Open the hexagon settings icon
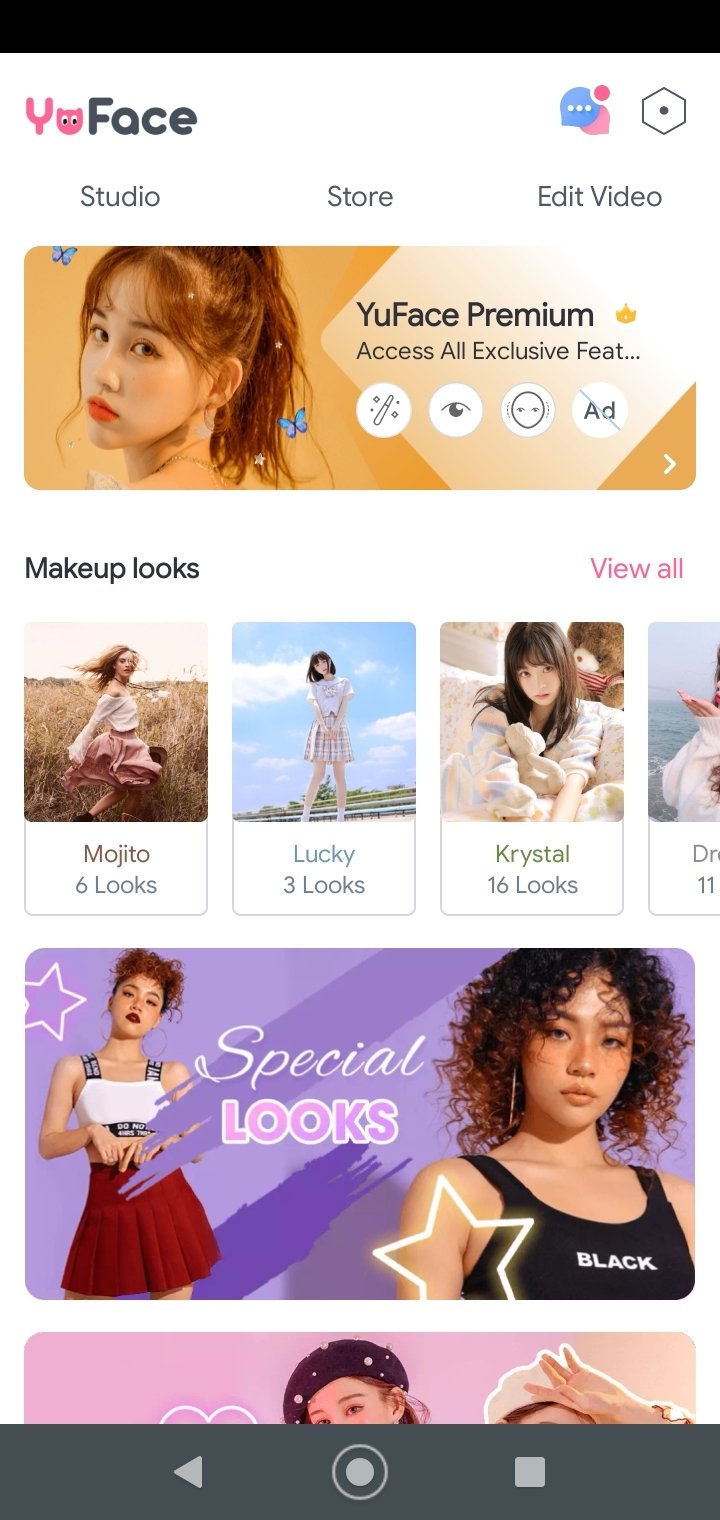The height and width of the screenshot is (1520, 720). [x=663, y=111]
